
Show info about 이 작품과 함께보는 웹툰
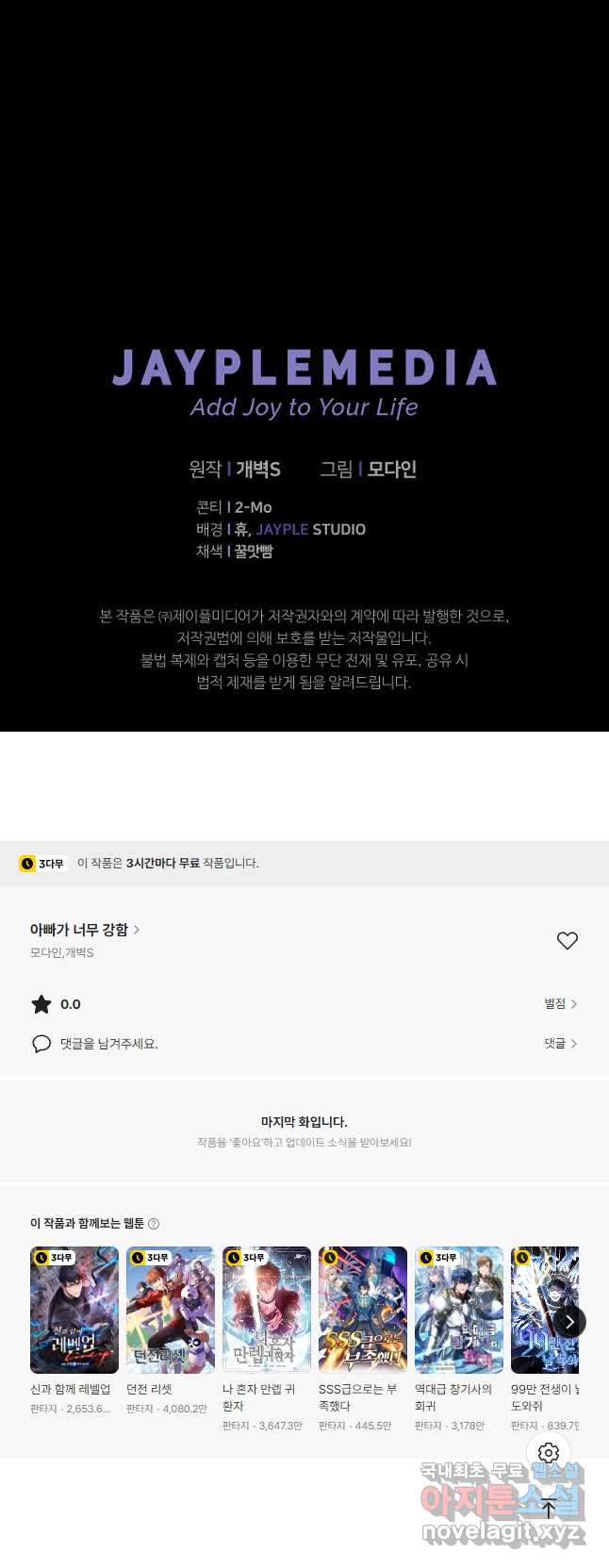[x=154, y=1224]
